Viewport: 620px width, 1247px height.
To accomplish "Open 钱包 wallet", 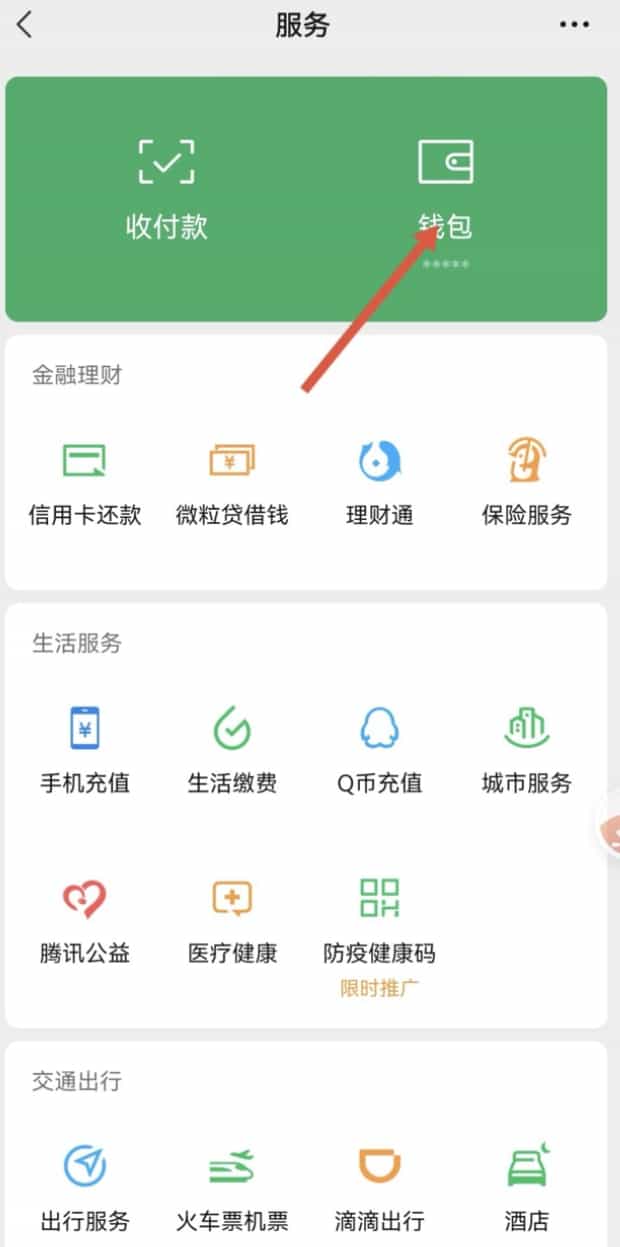I will pyautogui.click(x=445, y=190).
